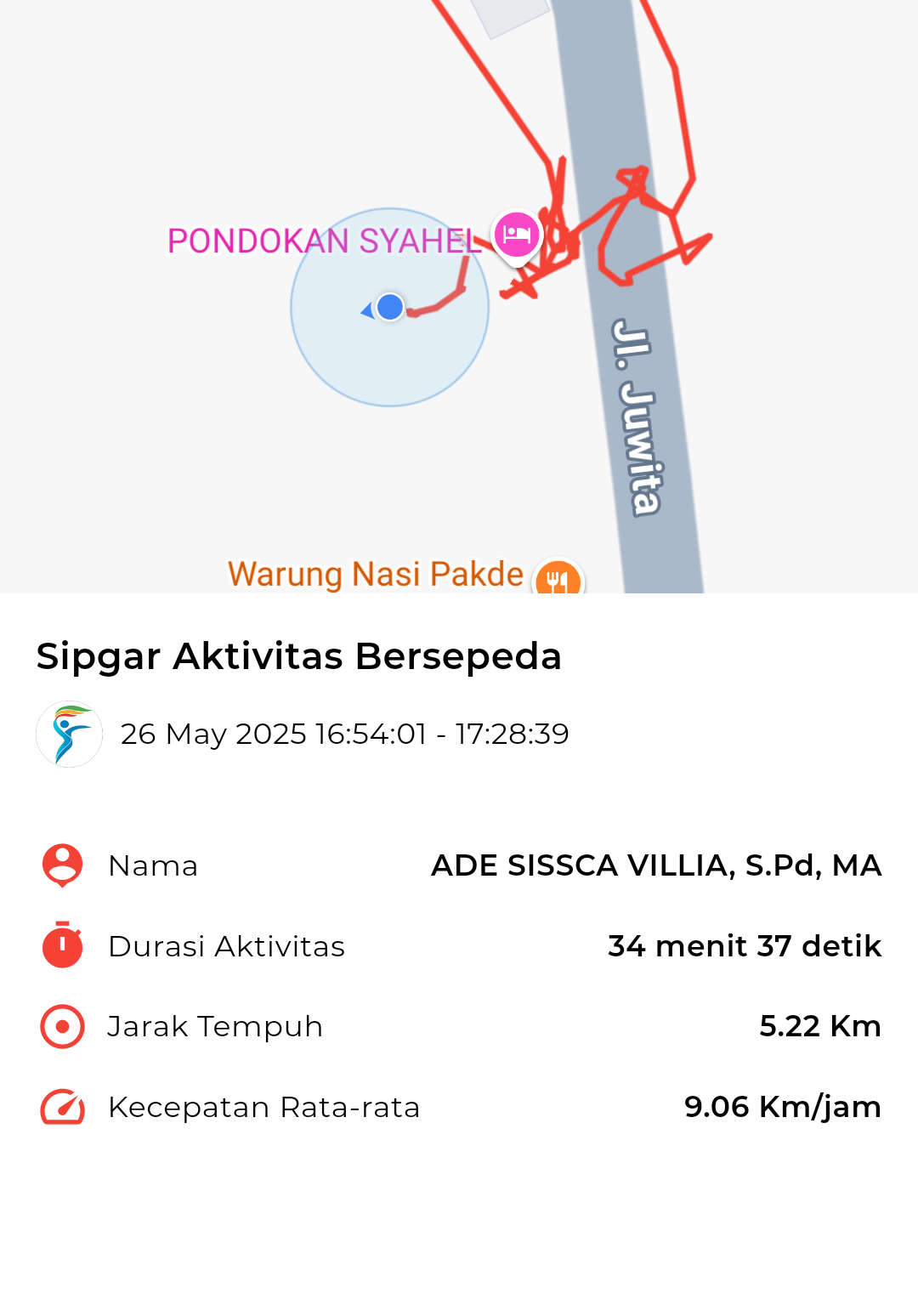
Task: Expand the Kecepatan Rata-rata statistic row
Action: (x=459, y=1106)
